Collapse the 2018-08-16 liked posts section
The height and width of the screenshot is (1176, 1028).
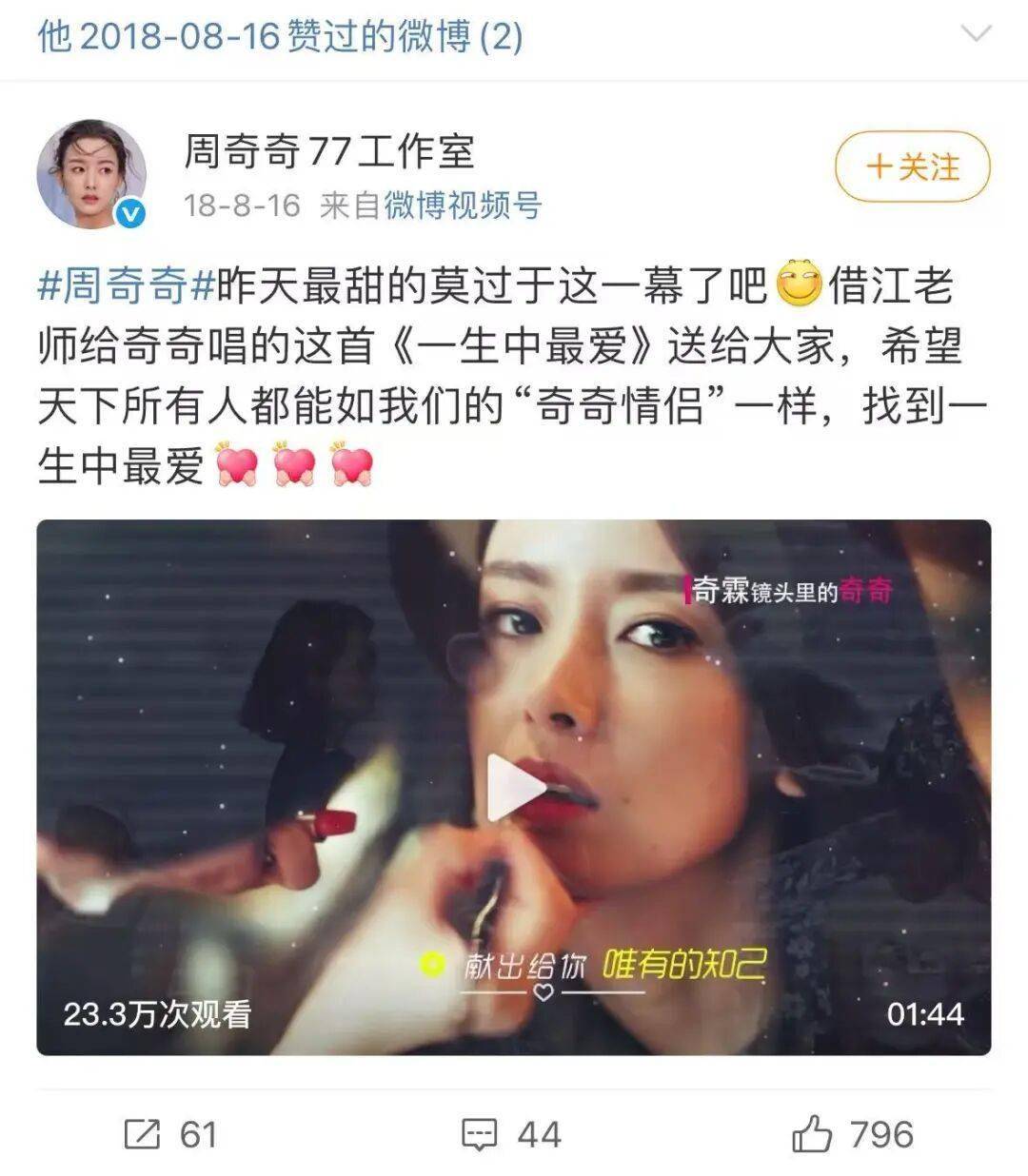[977, 35]
